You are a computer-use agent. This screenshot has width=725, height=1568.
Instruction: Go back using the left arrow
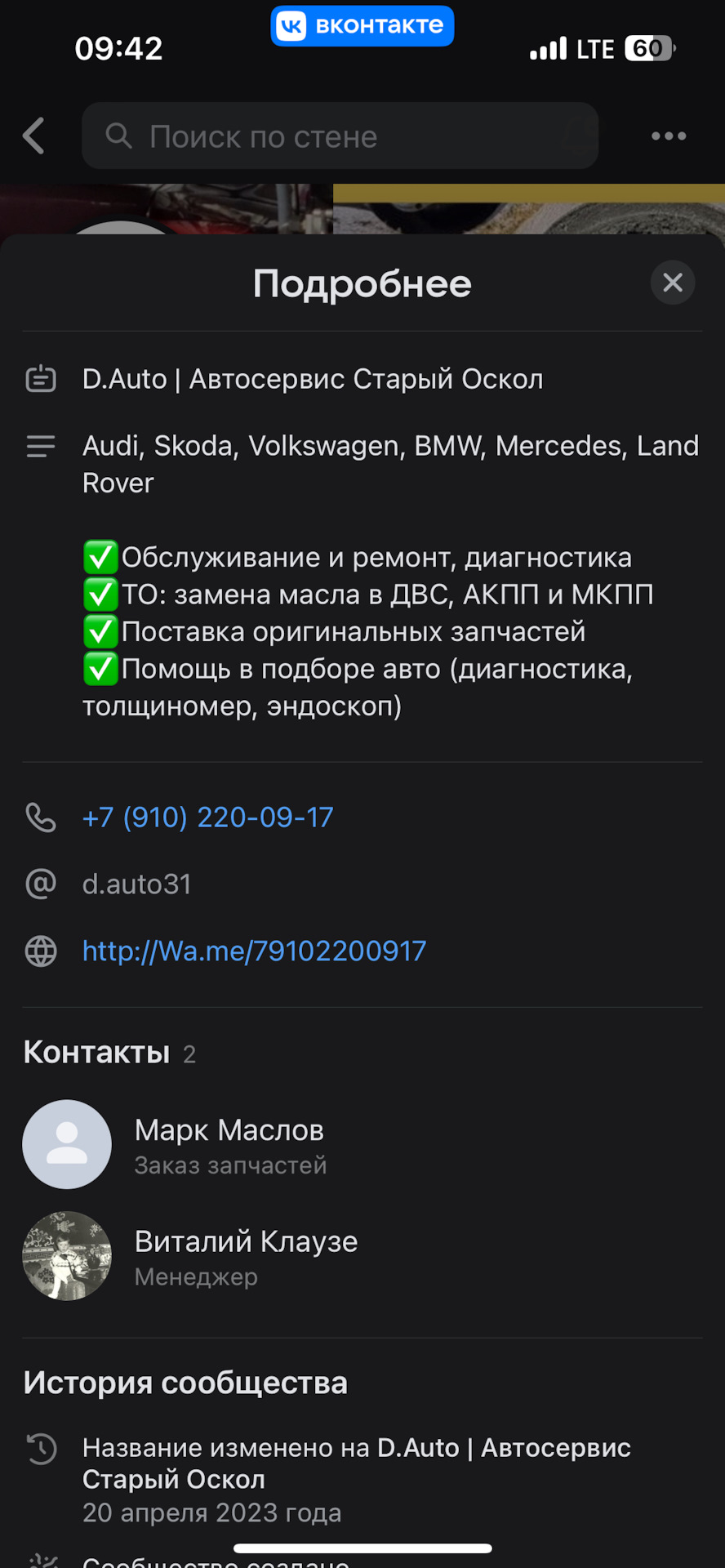(33, 136)
